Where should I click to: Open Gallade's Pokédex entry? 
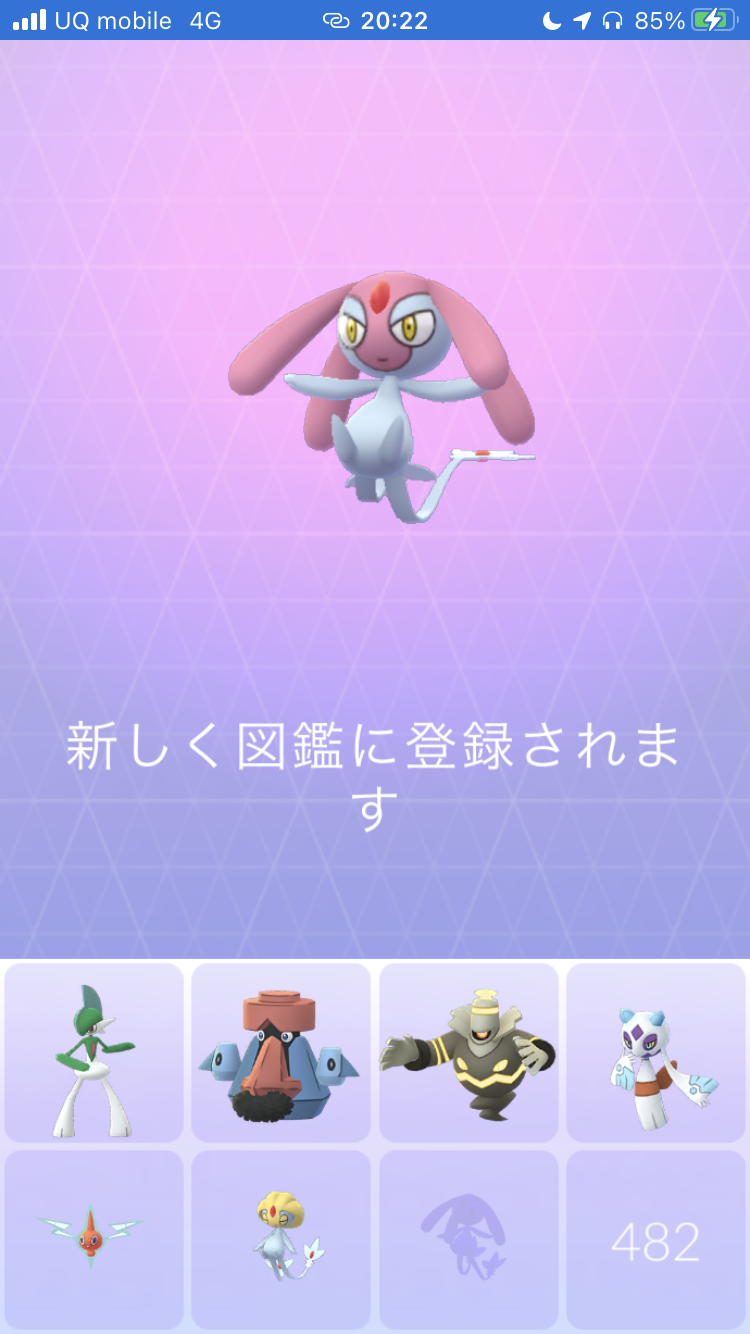pyautogui.click(x=94, y=1052)
